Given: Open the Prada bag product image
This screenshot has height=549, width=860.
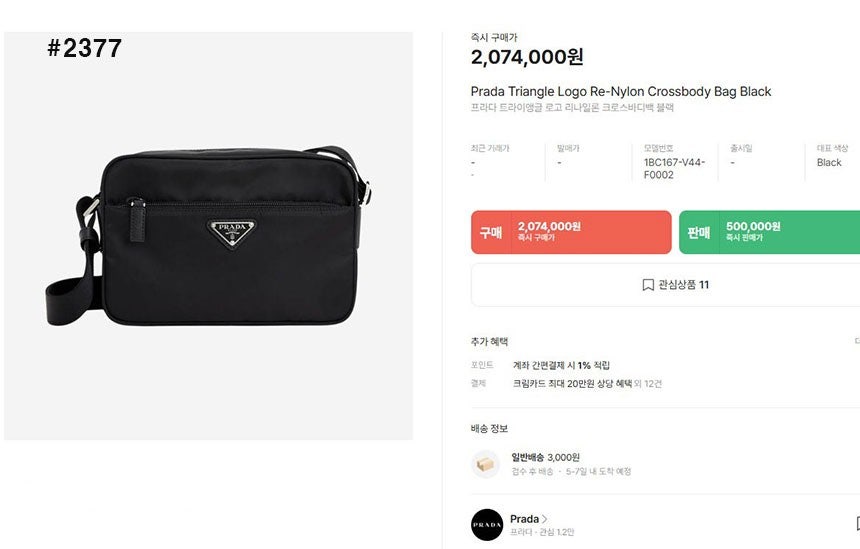Looking at the screenshot, I should (209, 237).
